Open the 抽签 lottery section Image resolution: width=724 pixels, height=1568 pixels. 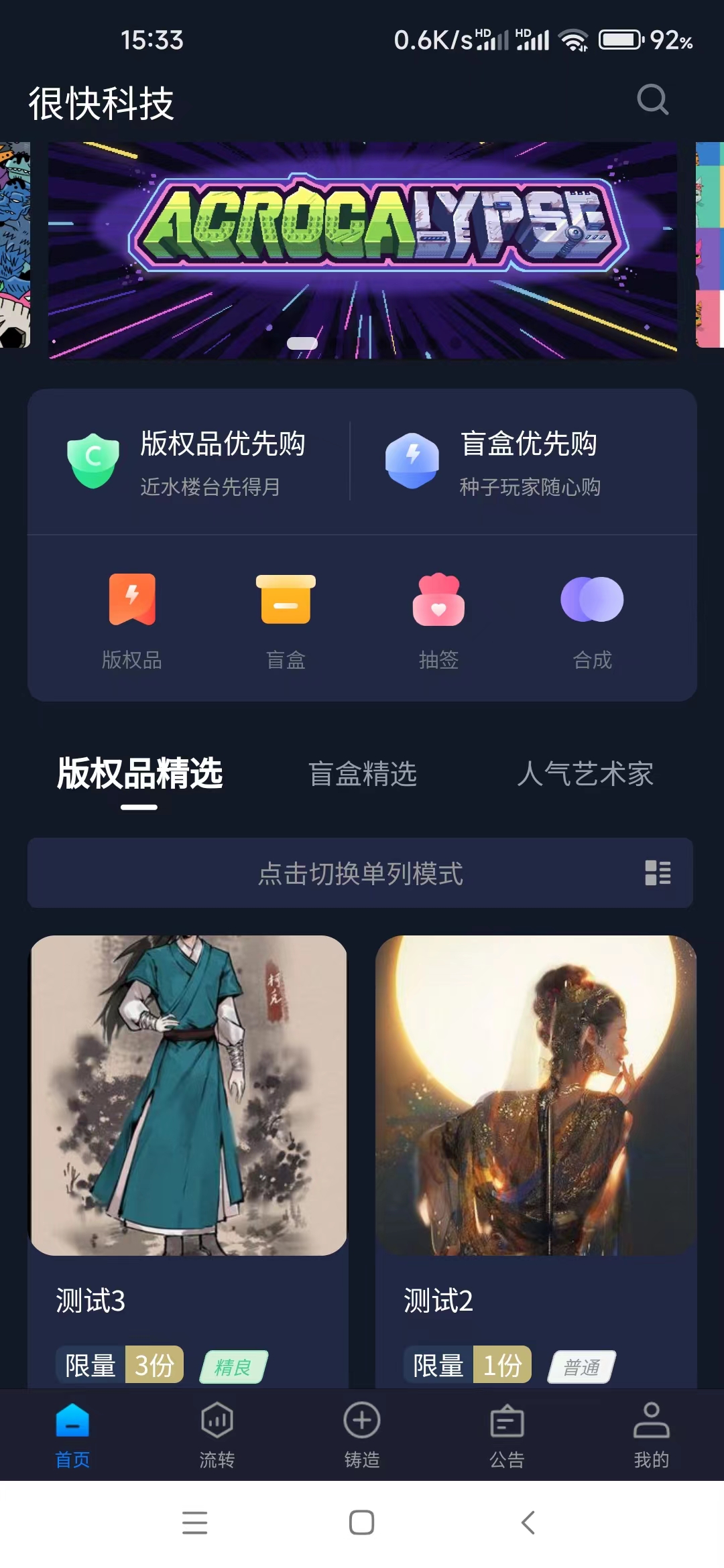438,621
